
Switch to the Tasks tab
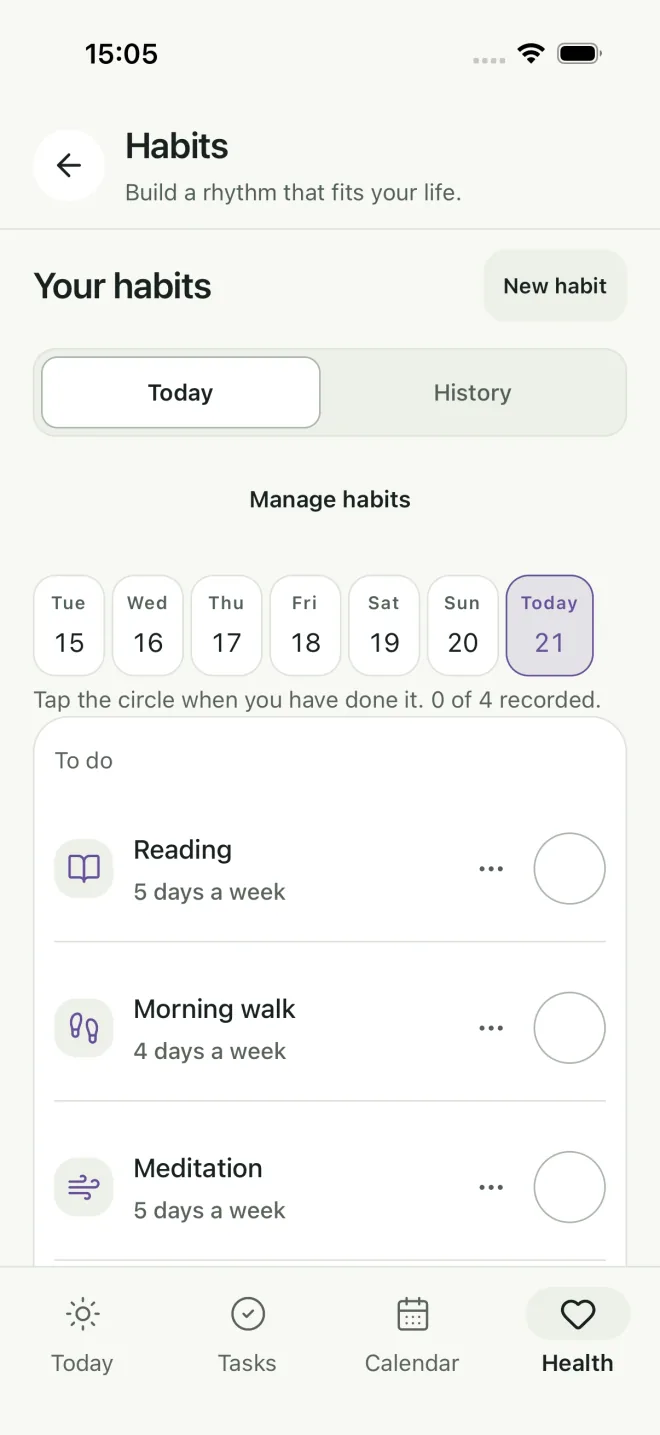[x=247, y=1335]
